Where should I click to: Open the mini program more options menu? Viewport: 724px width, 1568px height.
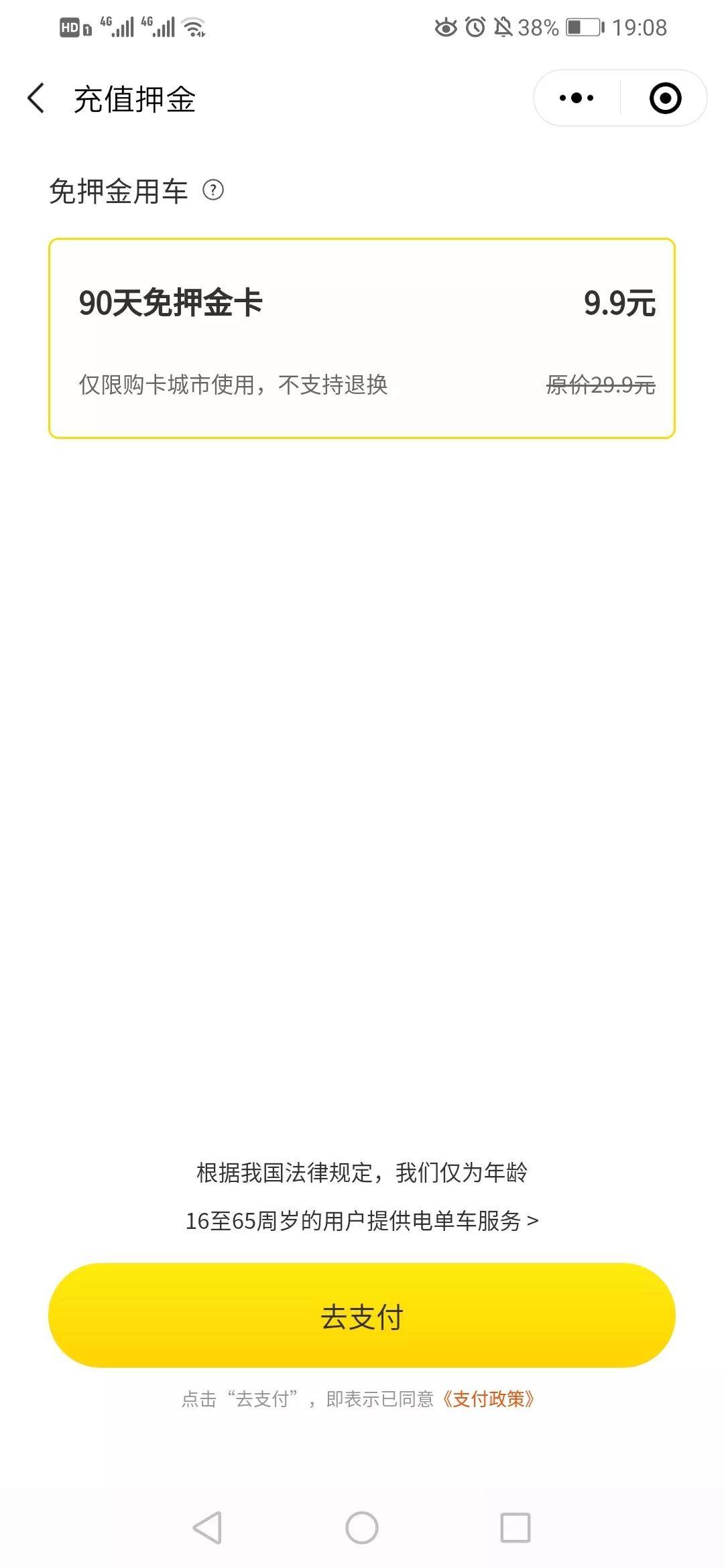tap(577, 98)
